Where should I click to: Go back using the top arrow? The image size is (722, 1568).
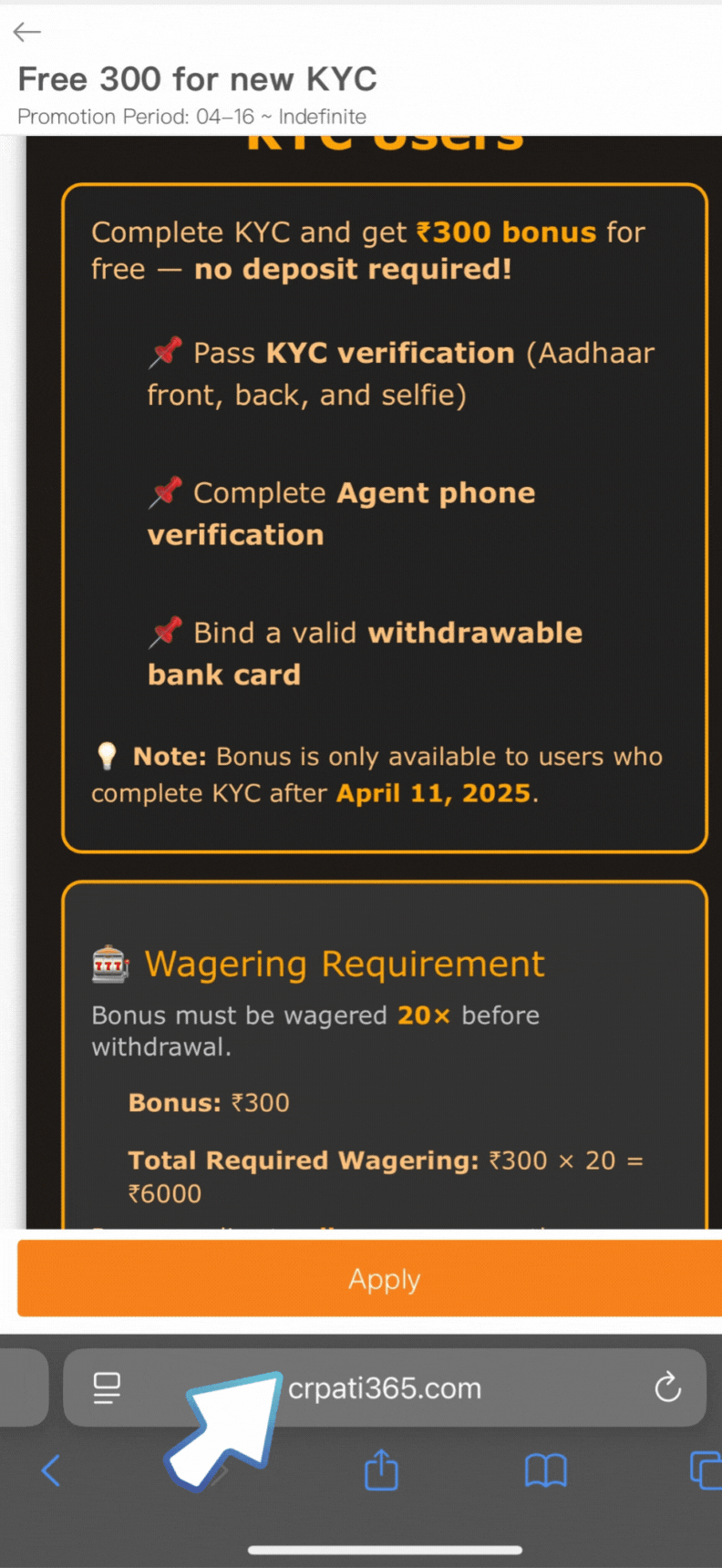coord(27,33)
